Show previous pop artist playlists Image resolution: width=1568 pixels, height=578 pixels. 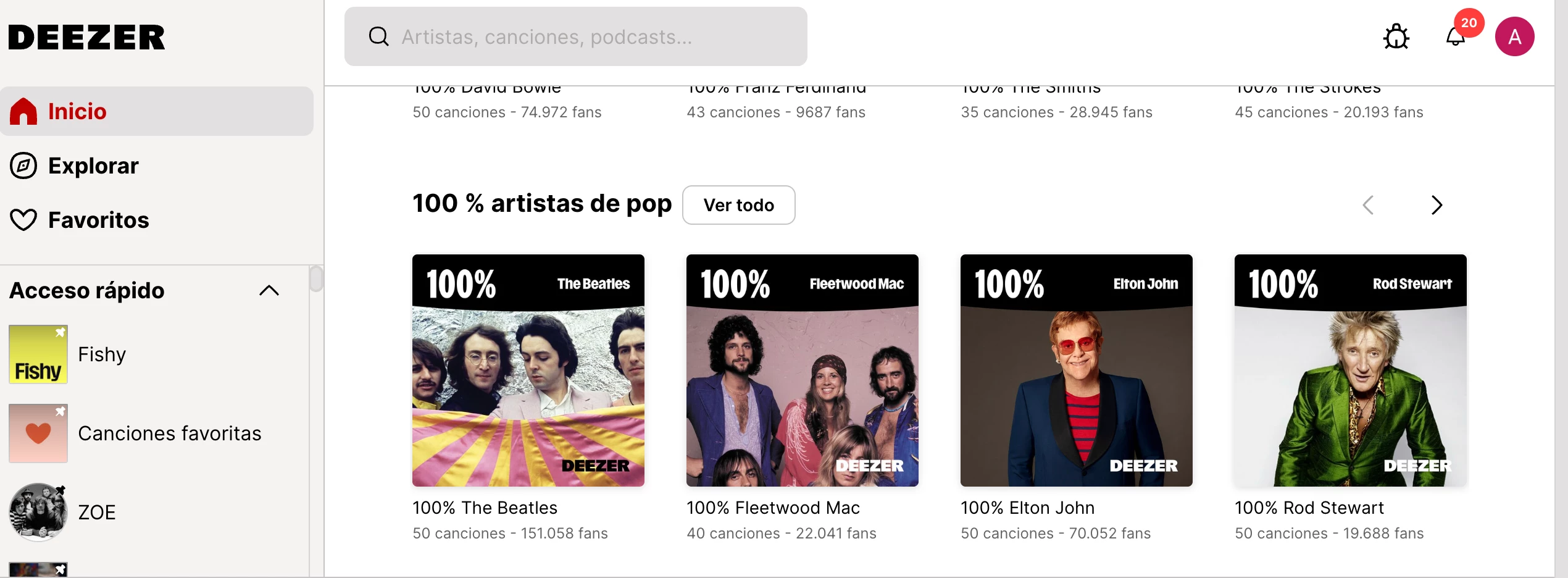[x=1367, y=205]
